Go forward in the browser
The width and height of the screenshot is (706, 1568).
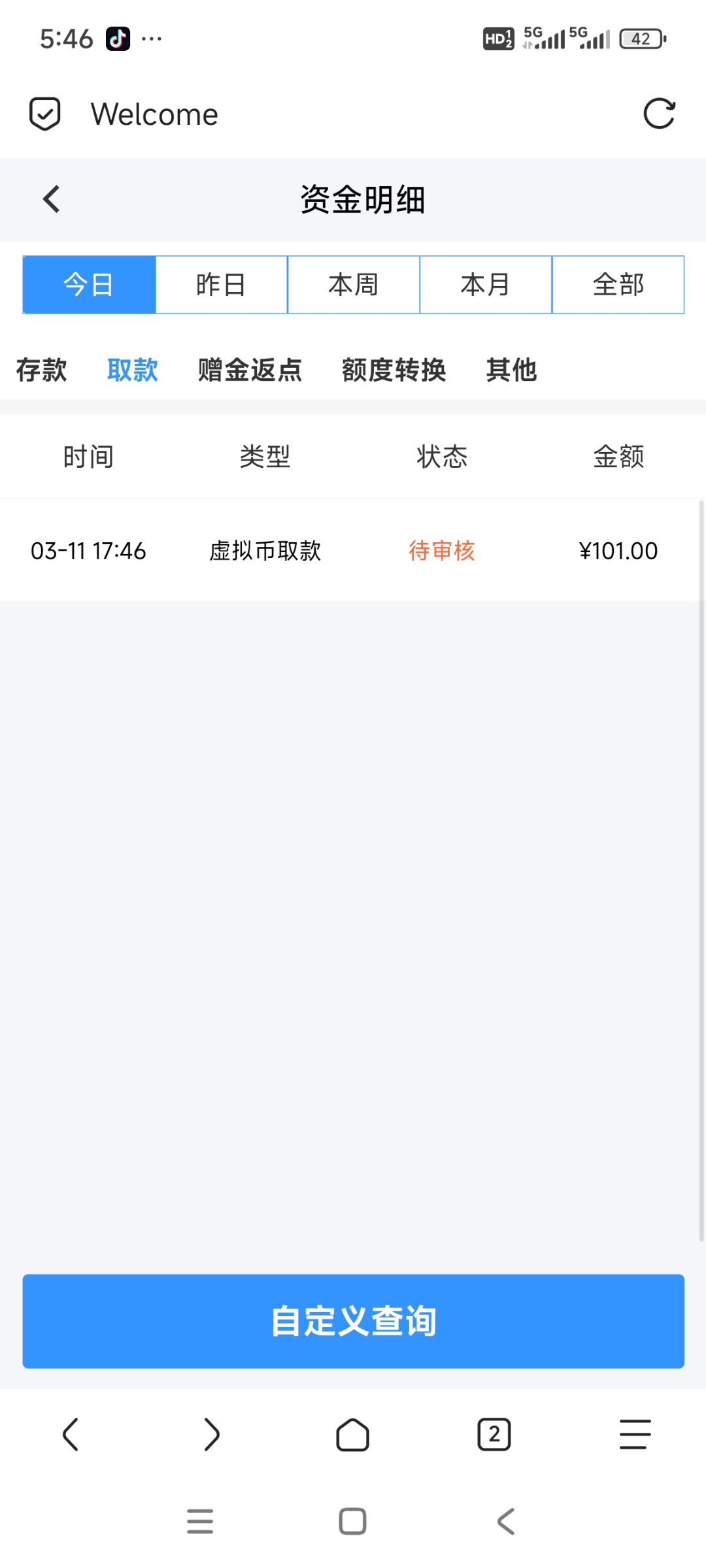click(212, 1435)
